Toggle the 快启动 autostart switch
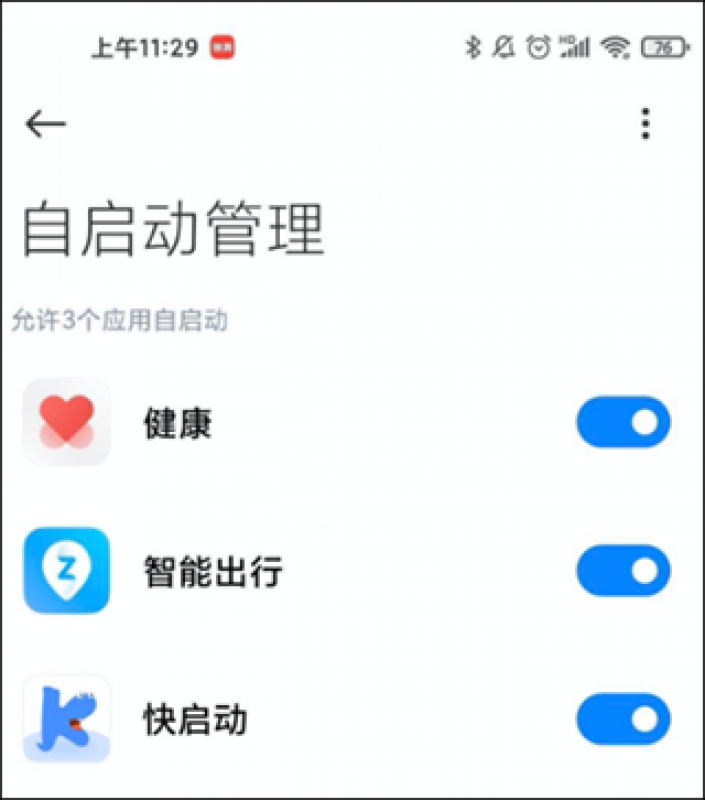This screenshot has width=705, height=800. coord(622,718)
